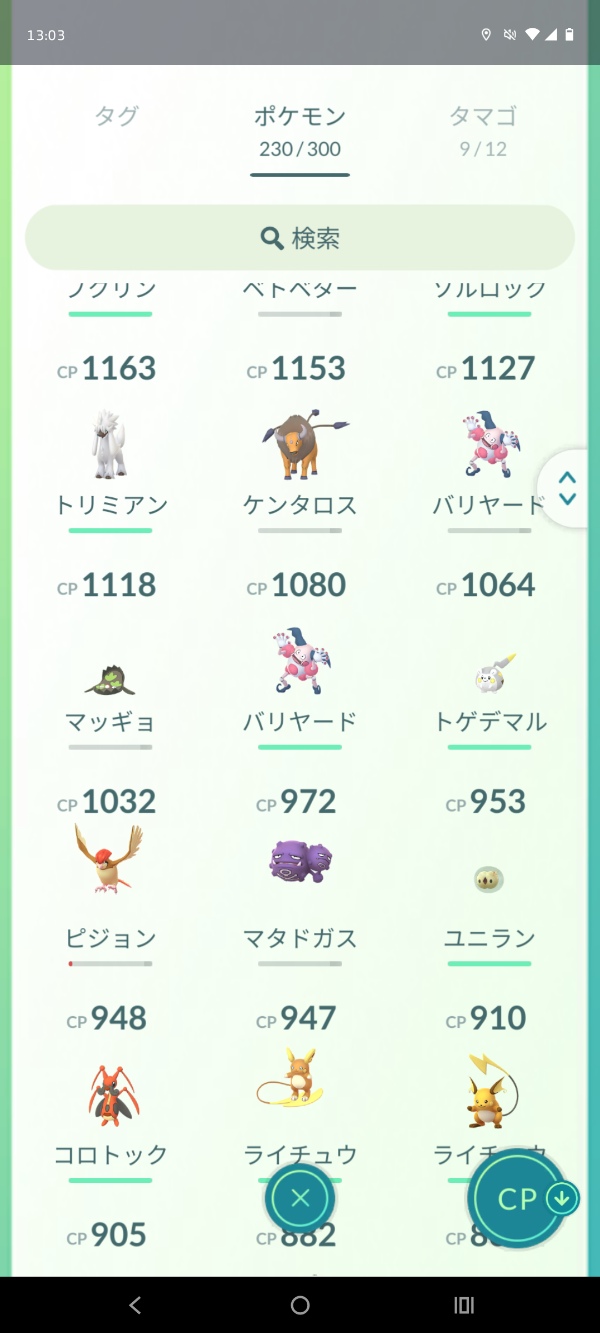Open ケンタロス with CP 1153
Screen dimensions: 600x1333
(300, 440)
